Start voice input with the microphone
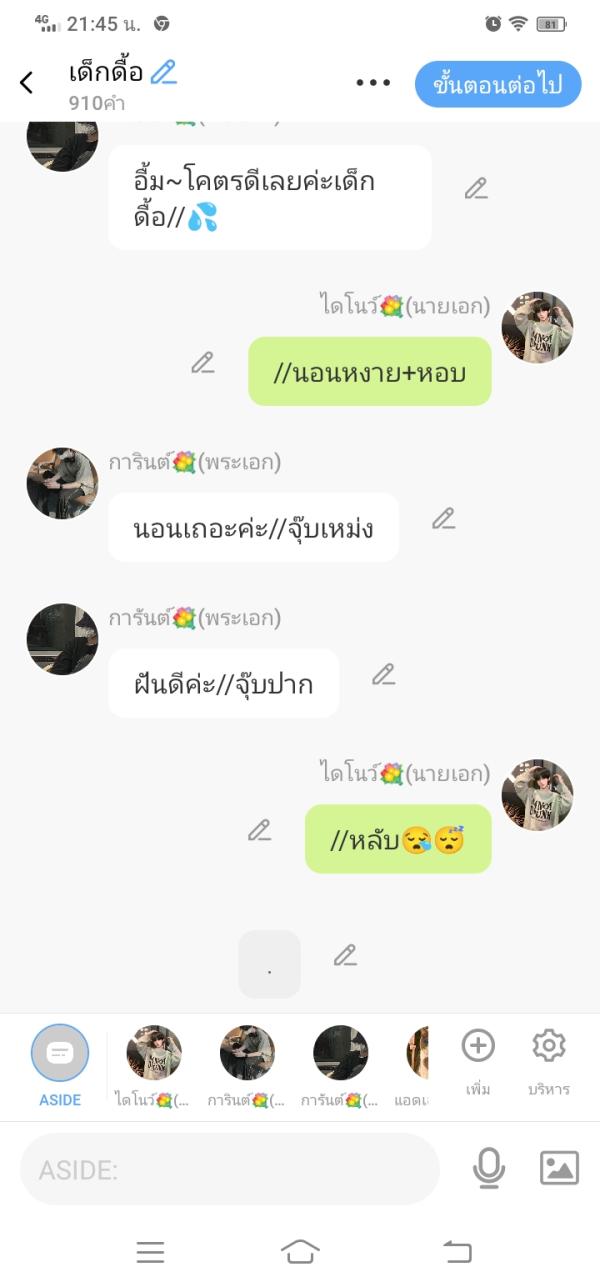Image resolution: width=600 pixels, height=1287 pixels. pyautogui.click(x=488, y=1168)
